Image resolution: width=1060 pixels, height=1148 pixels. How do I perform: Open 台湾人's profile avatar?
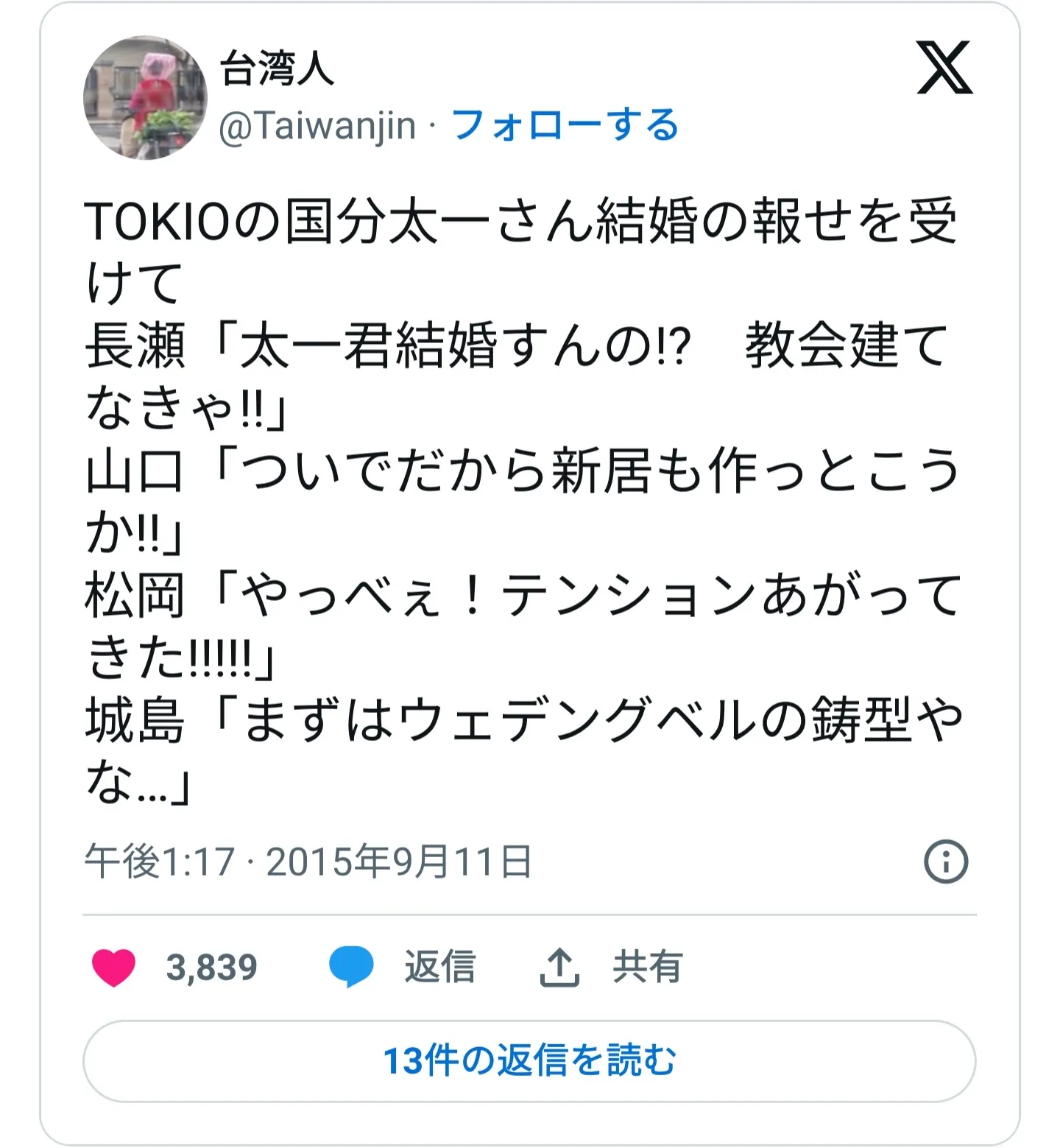[x=145, y=98]
